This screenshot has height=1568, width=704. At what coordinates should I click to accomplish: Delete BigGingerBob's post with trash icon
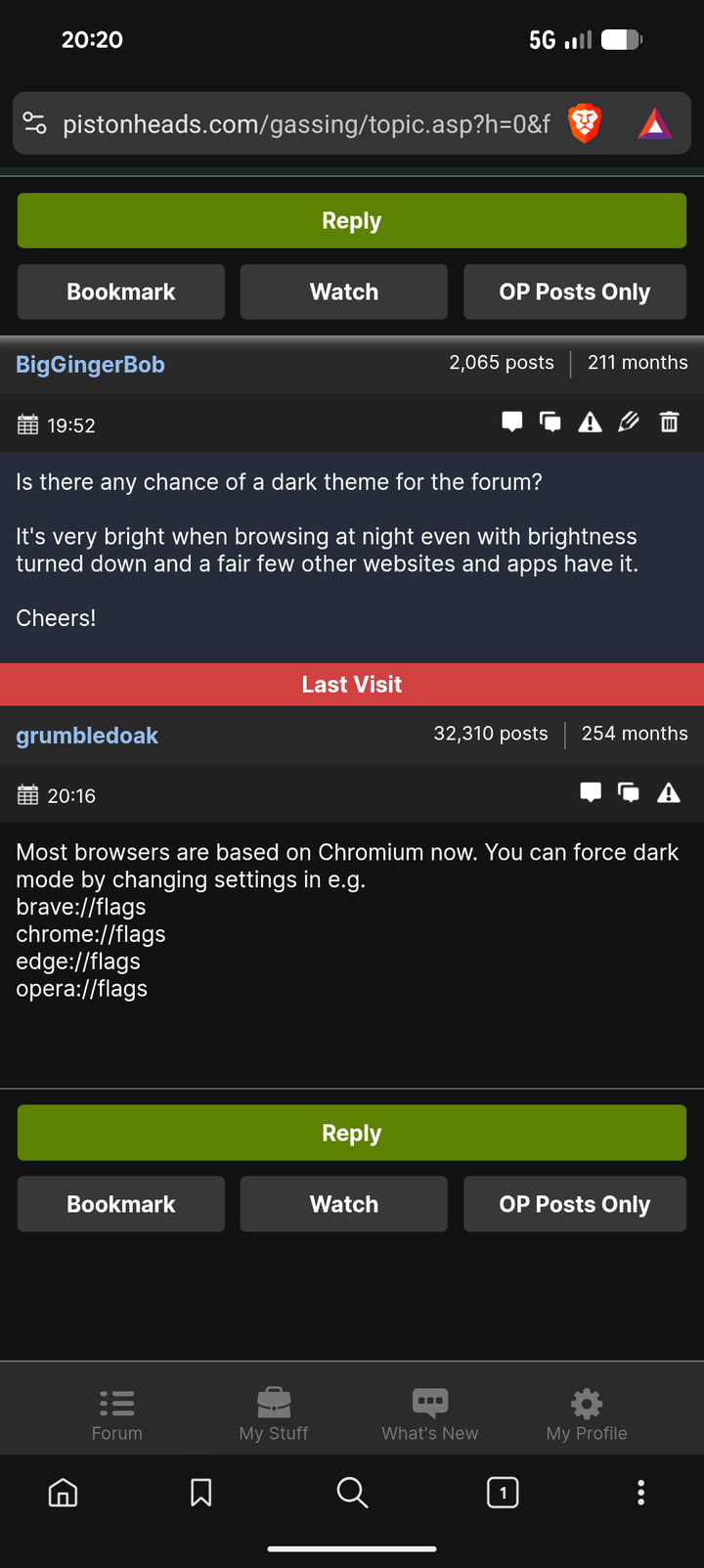coord(669,423)
